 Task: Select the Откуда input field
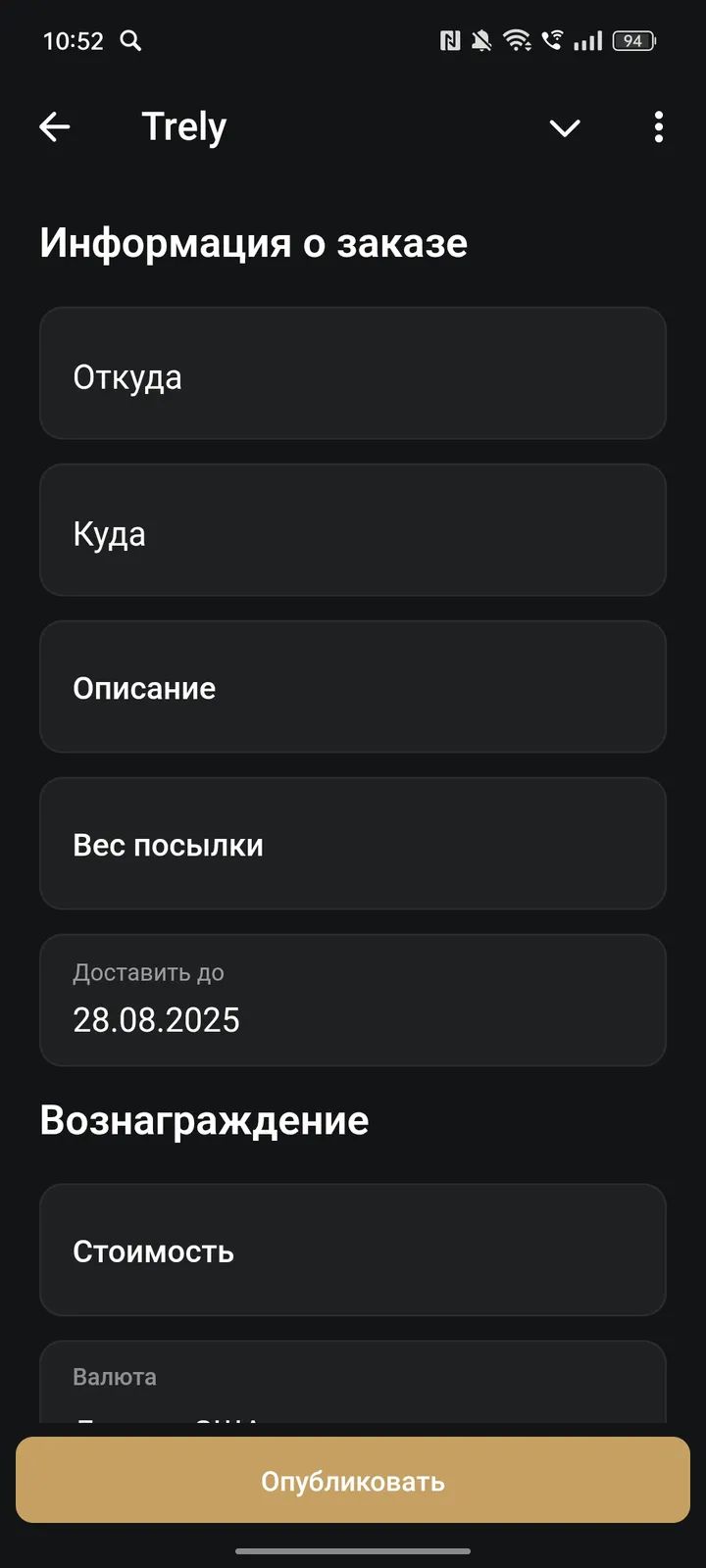click(353, 373)
